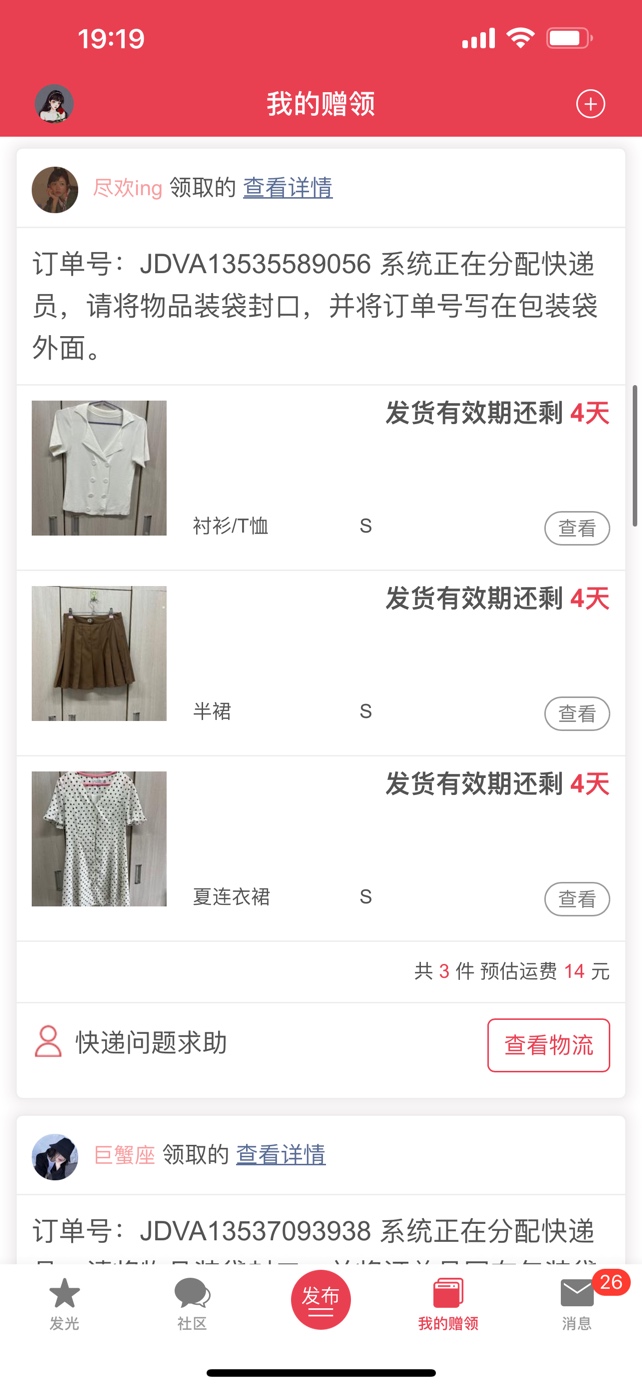Viewport: 642px width, 1389px height.
Task: Tap the 发布 publish button
Action: pyautogui.click(x=321, y=1299)
